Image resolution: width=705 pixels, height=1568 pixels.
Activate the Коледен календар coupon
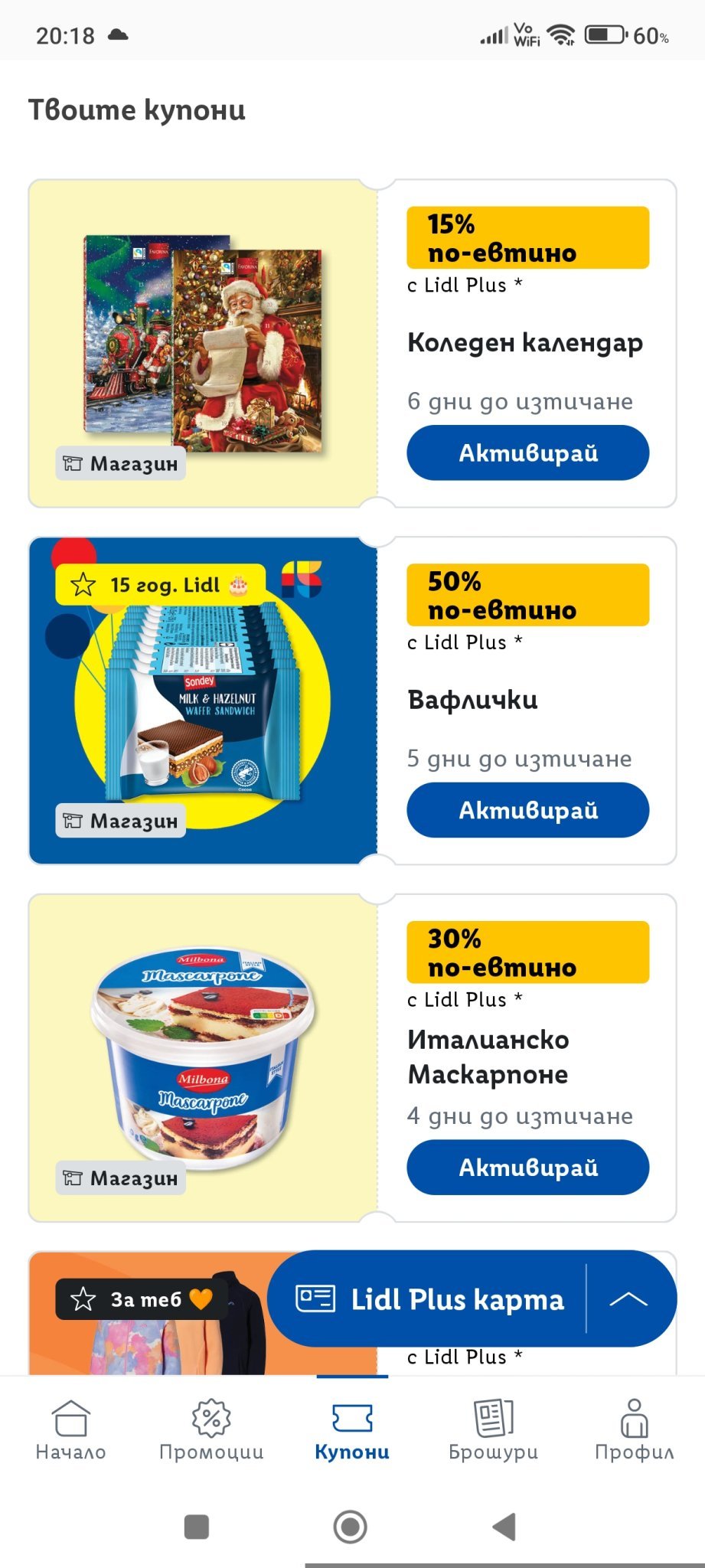(527, 452)
